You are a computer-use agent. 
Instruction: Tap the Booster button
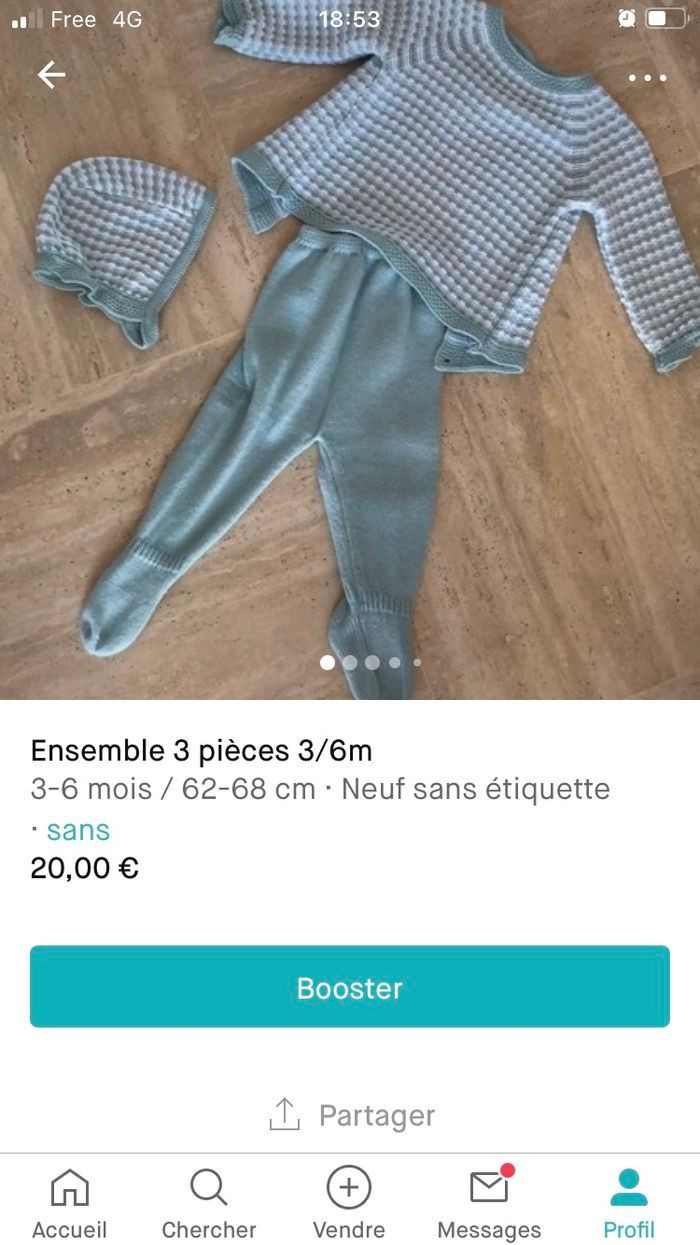[x=350, y=987]
